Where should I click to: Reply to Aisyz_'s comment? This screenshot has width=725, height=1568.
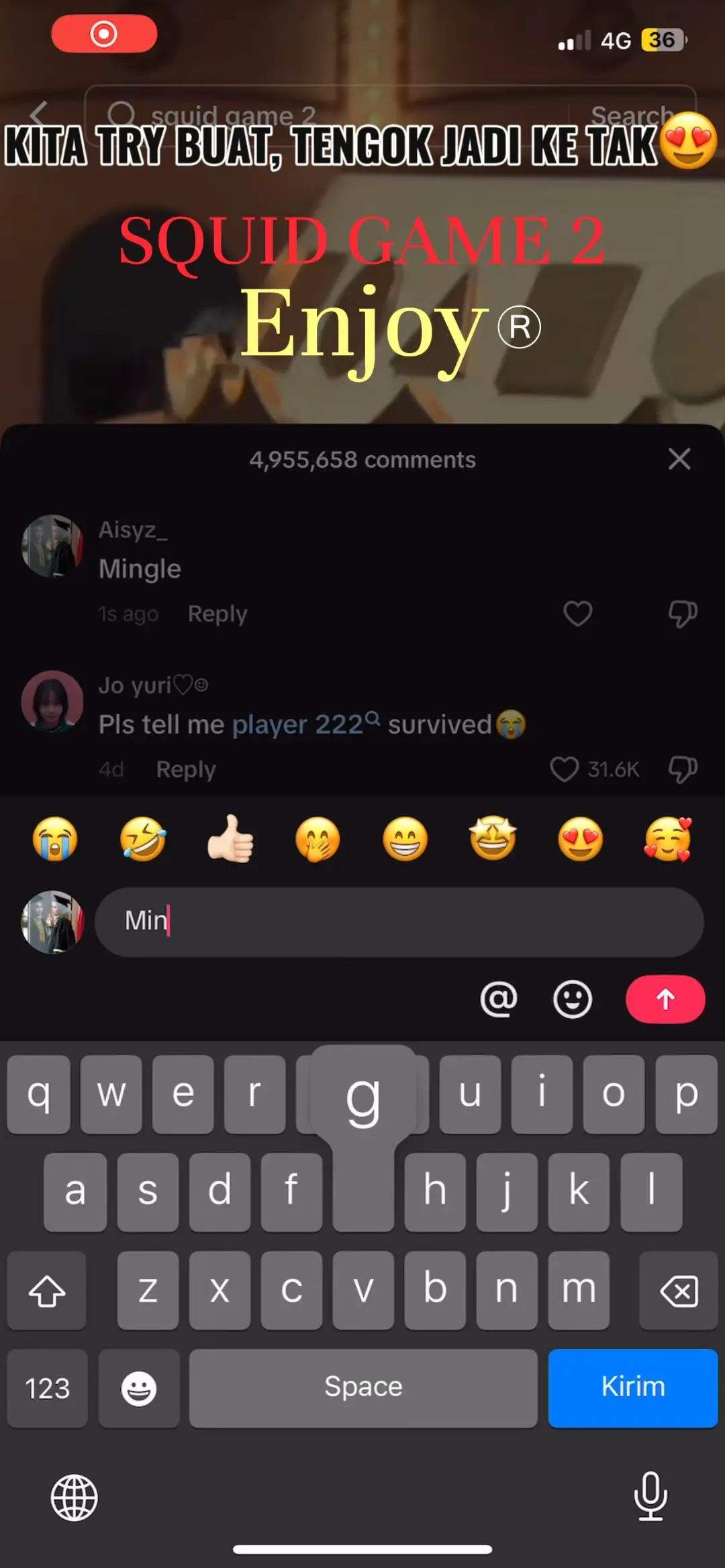click(217, 614)
